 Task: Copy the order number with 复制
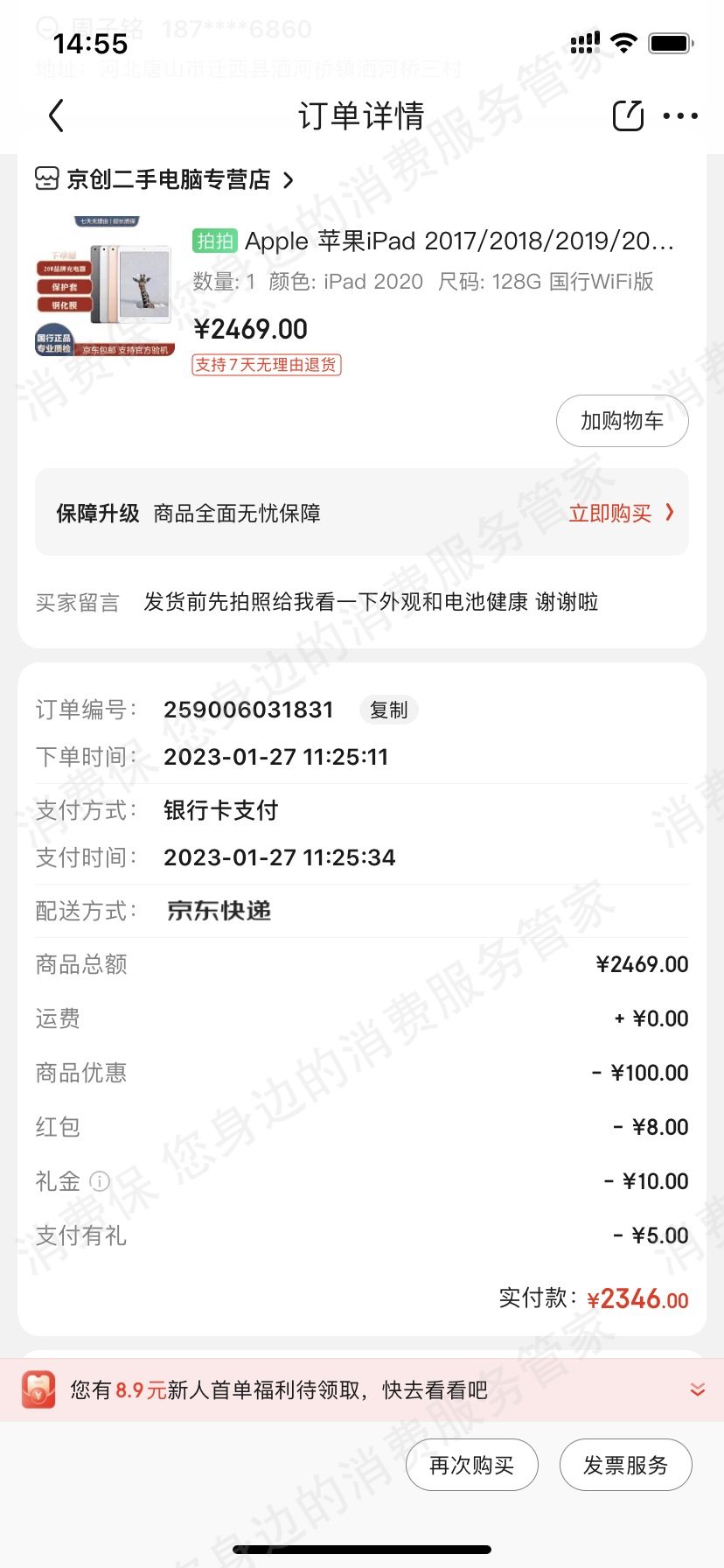tap(388, 710)
